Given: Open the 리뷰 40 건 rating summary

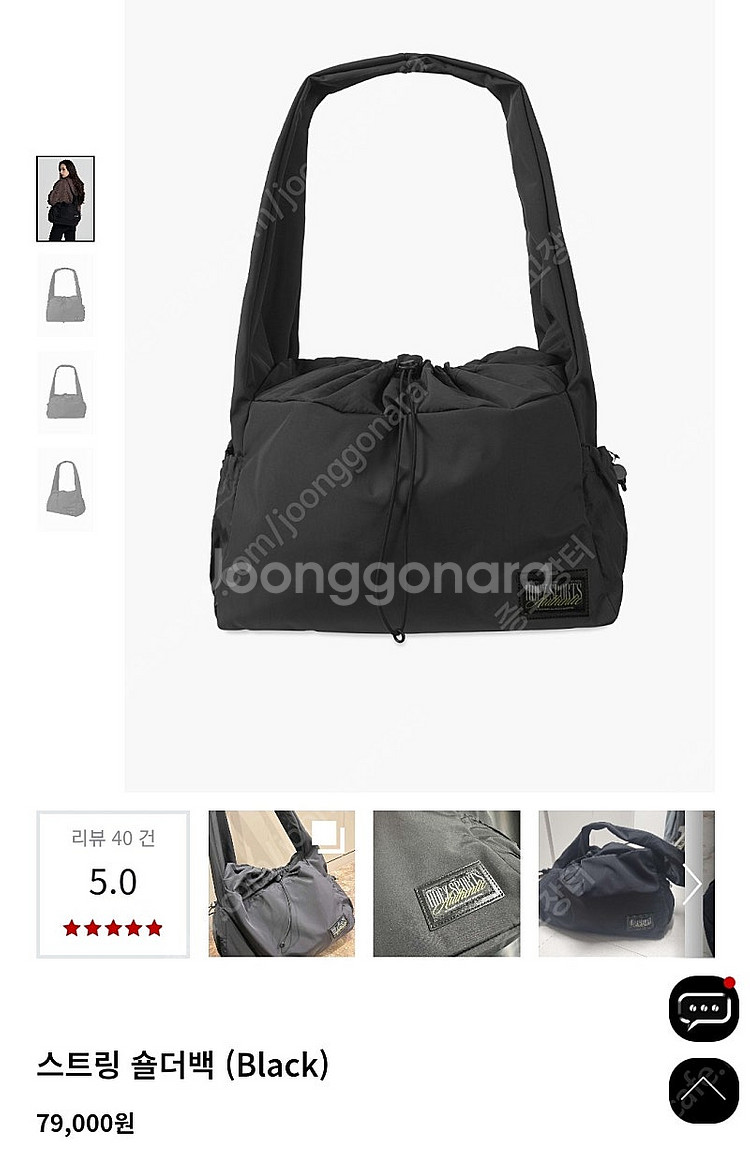Looking at the screenshot, I should pos(113,884).
